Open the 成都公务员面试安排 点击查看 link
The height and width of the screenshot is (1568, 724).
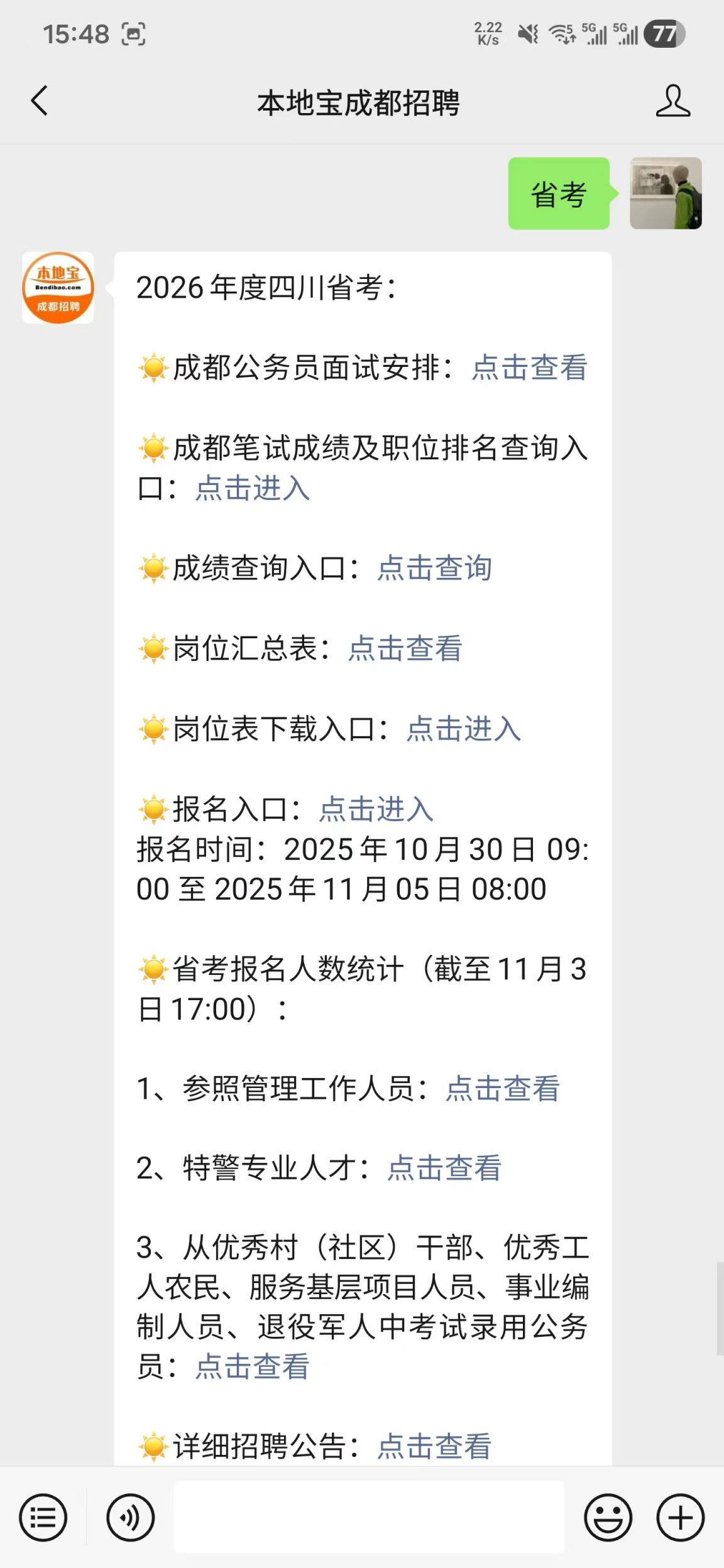529,367
